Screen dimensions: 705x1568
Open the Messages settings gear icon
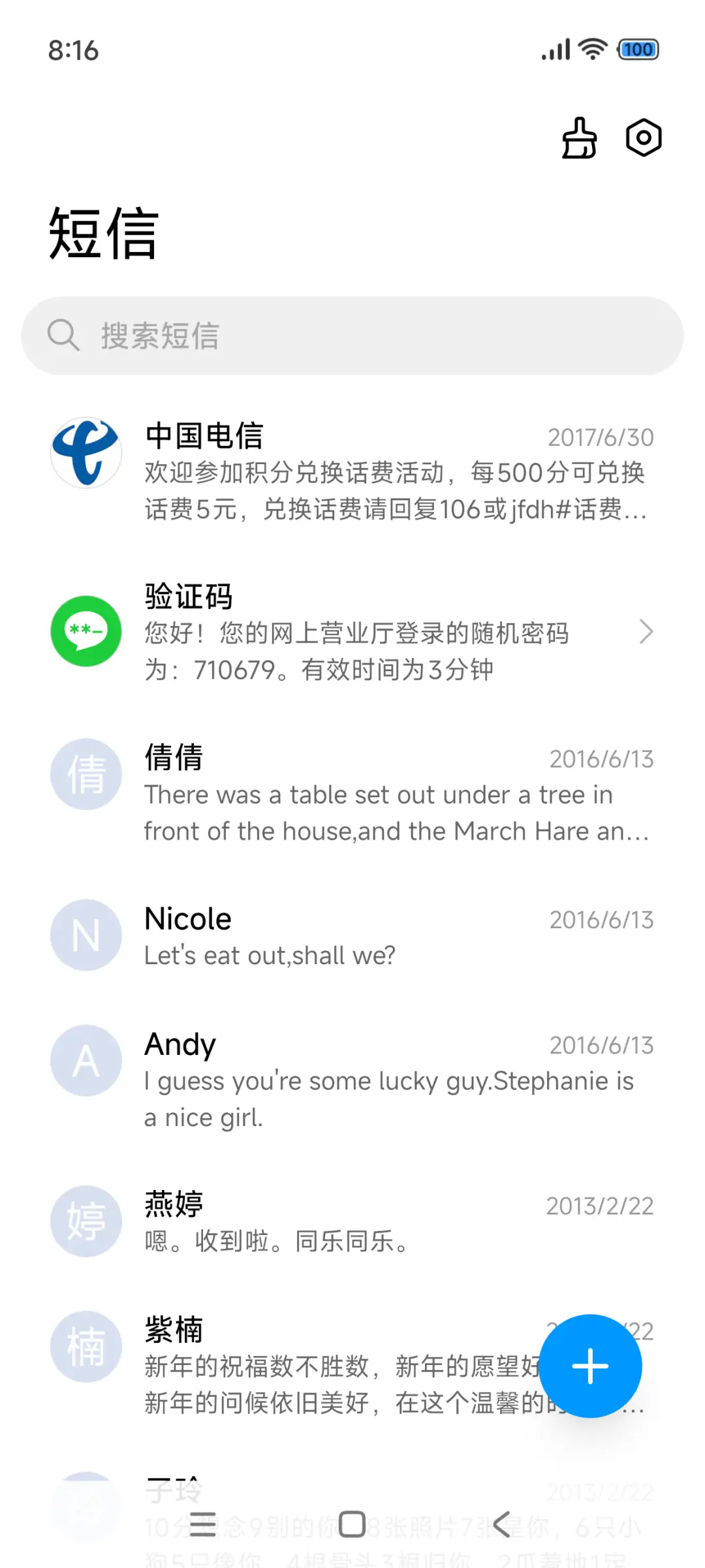click(x=643, y=138)
